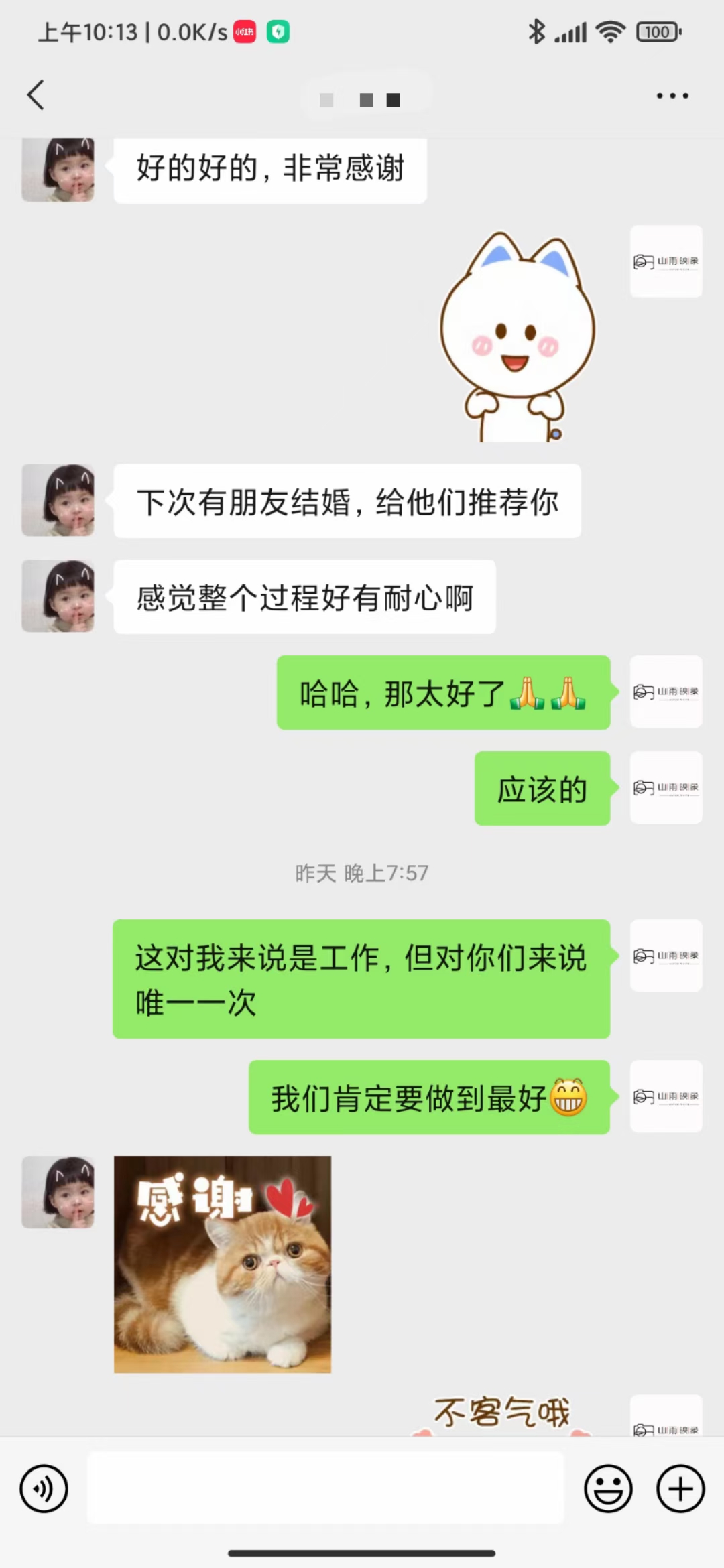Open the emoji sticker panel
724x1568 pixels.
click(x=608, y=1489)
